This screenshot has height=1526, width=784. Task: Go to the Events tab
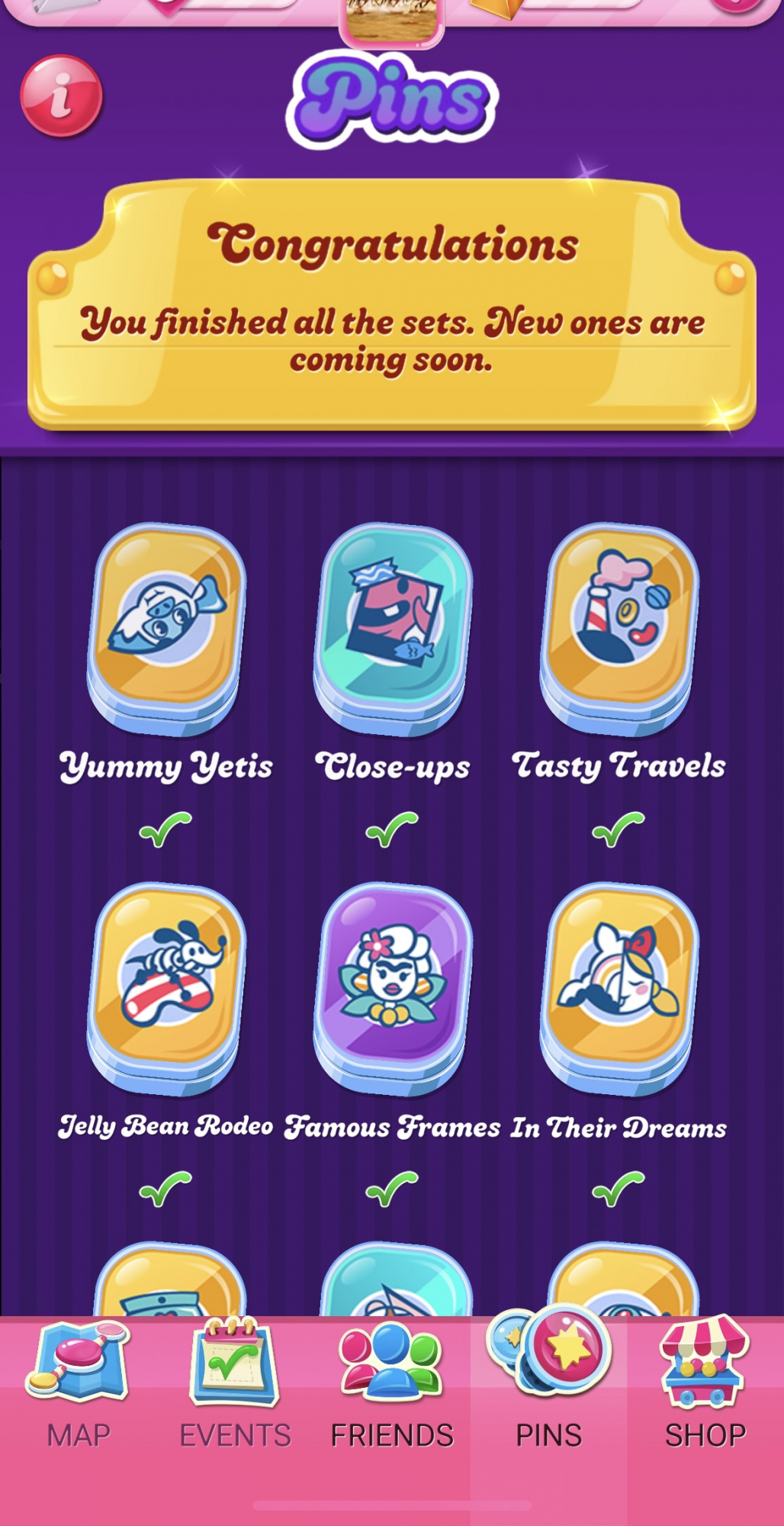[x=235, y=1385]
